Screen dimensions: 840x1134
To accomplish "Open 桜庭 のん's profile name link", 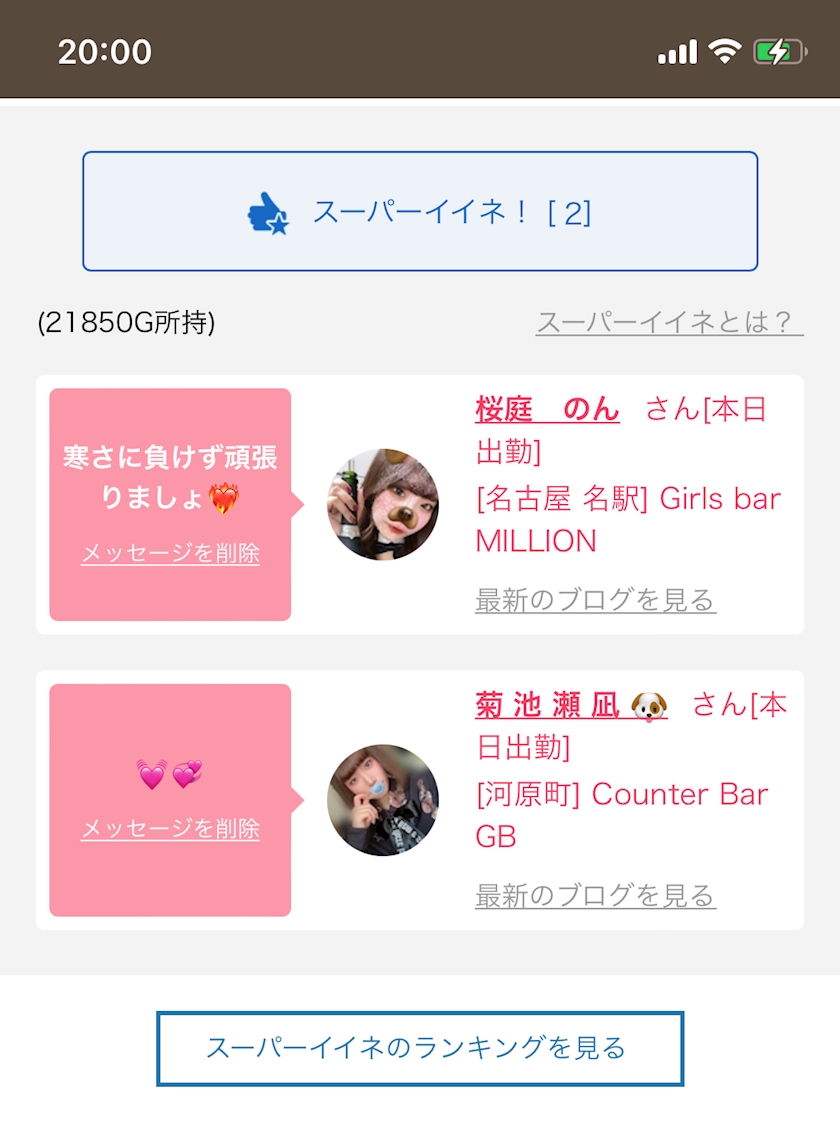I will pyautogui.click(x=547, y=409).
